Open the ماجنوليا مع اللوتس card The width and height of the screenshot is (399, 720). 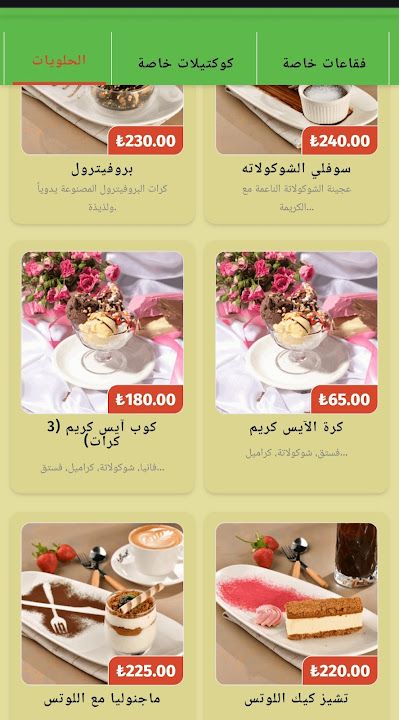102,616
